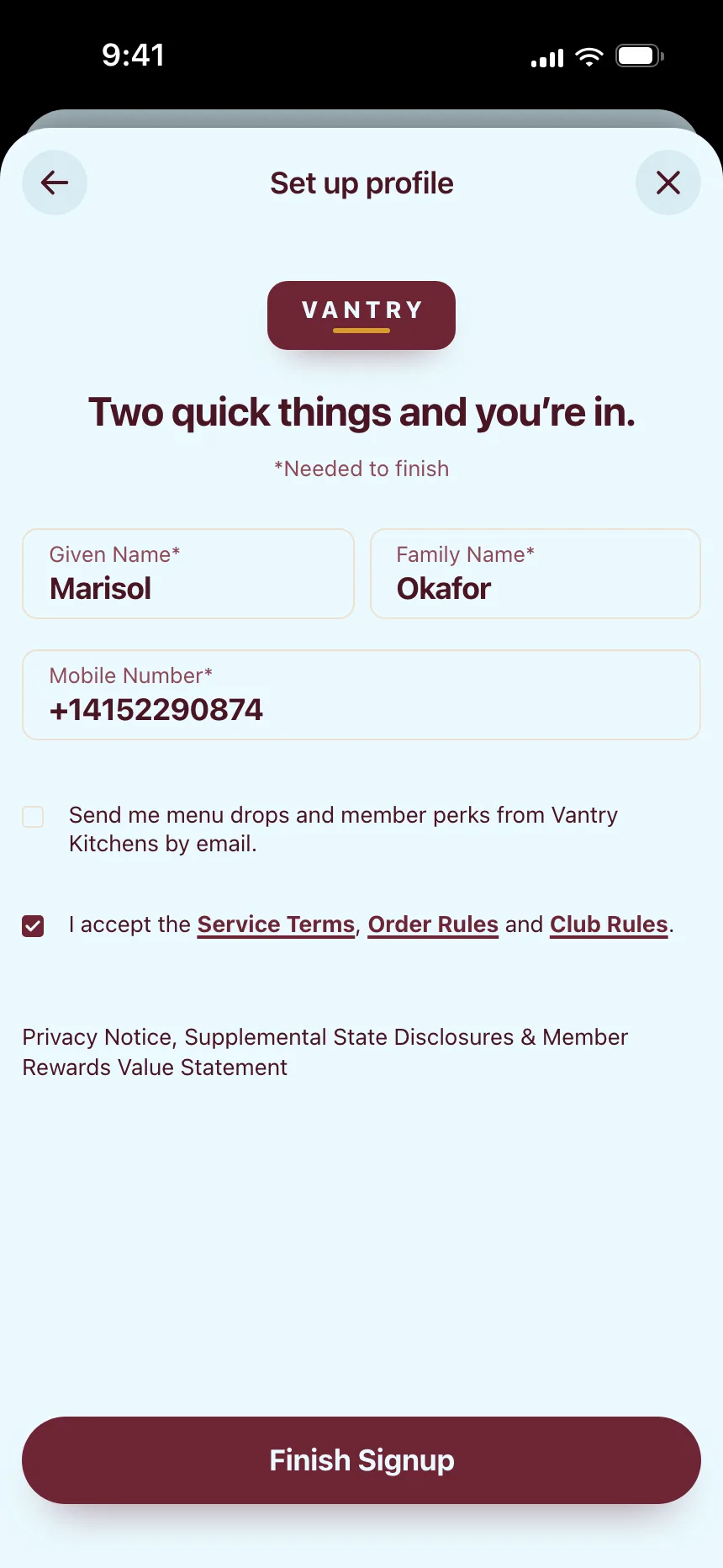Screen dimensions: 723x1568
Task: Tap Finish Signup
Action: pos(361,1460)
